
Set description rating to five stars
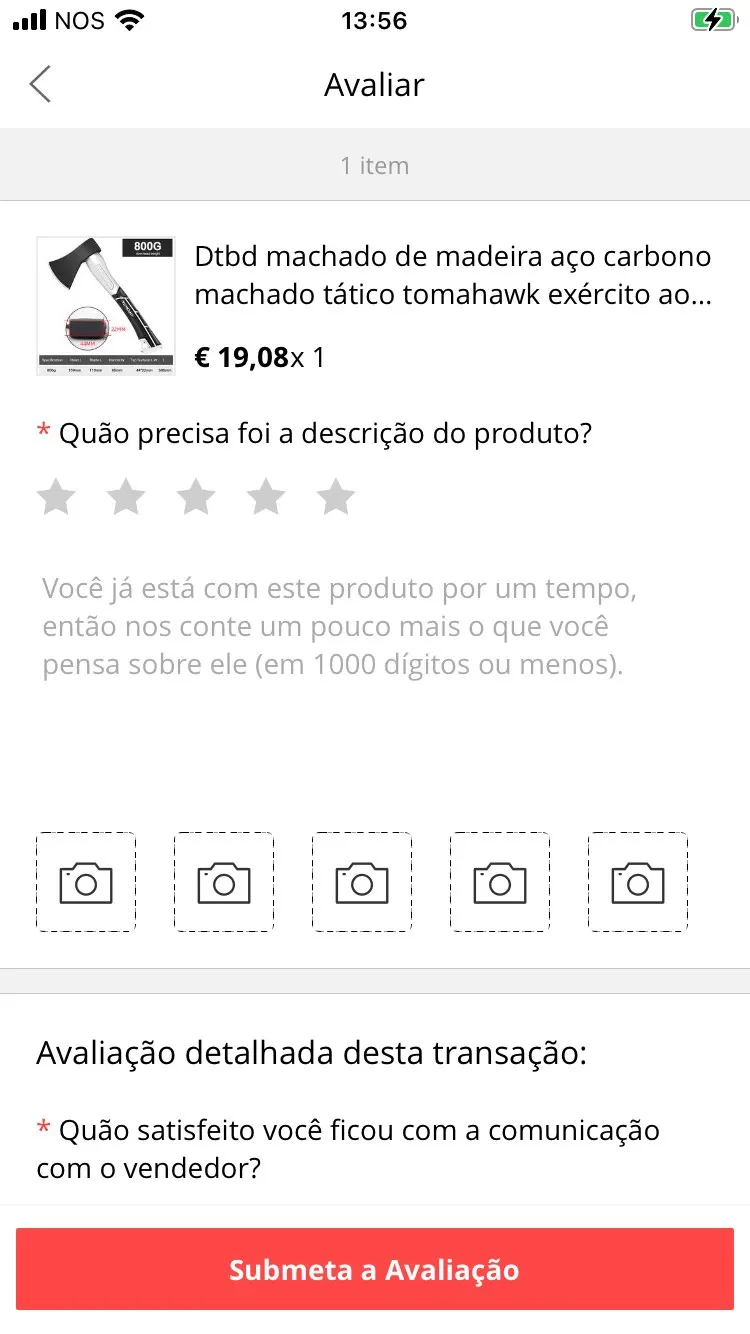(x=336, y=497)
